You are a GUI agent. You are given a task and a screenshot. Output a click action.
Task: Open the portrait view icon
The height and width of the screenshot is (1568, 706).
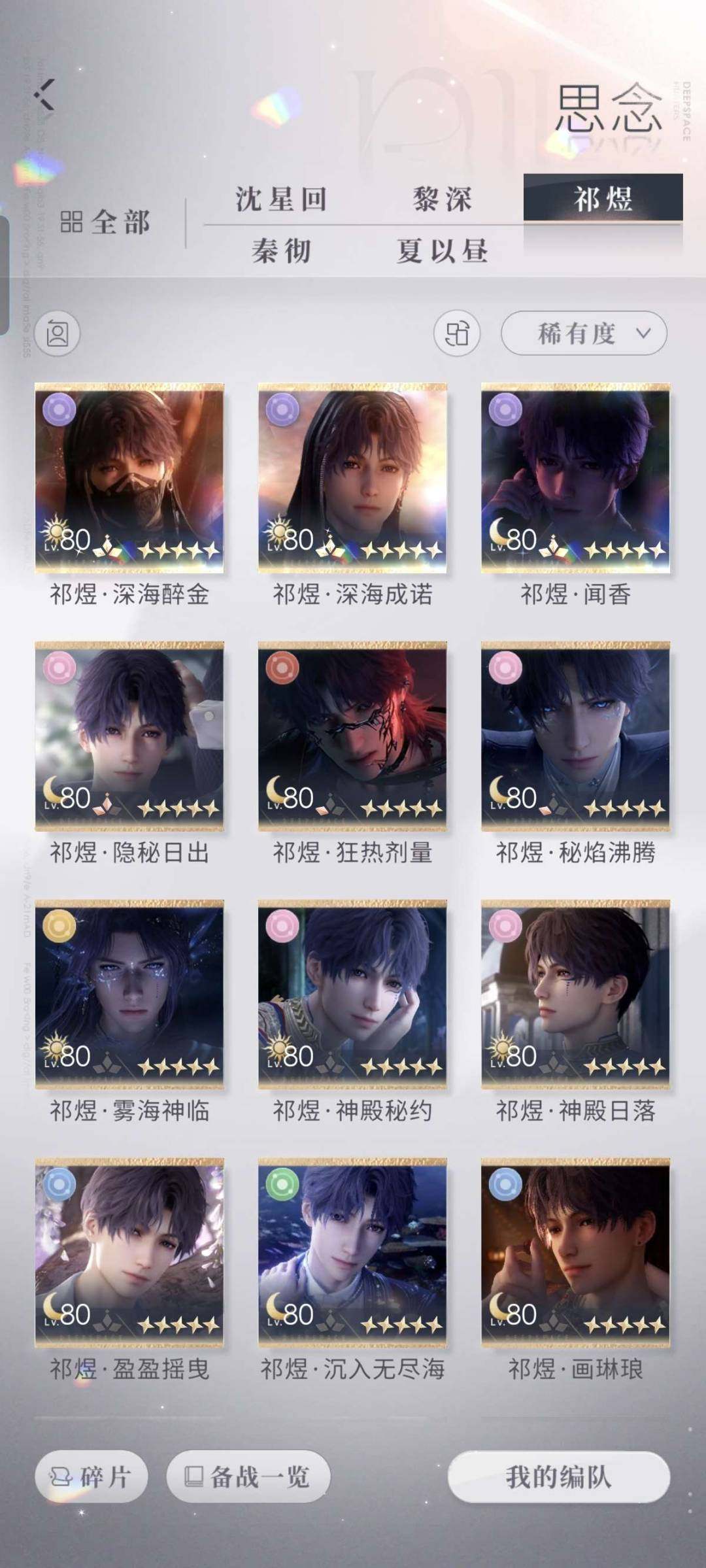(x=58, y=334)
